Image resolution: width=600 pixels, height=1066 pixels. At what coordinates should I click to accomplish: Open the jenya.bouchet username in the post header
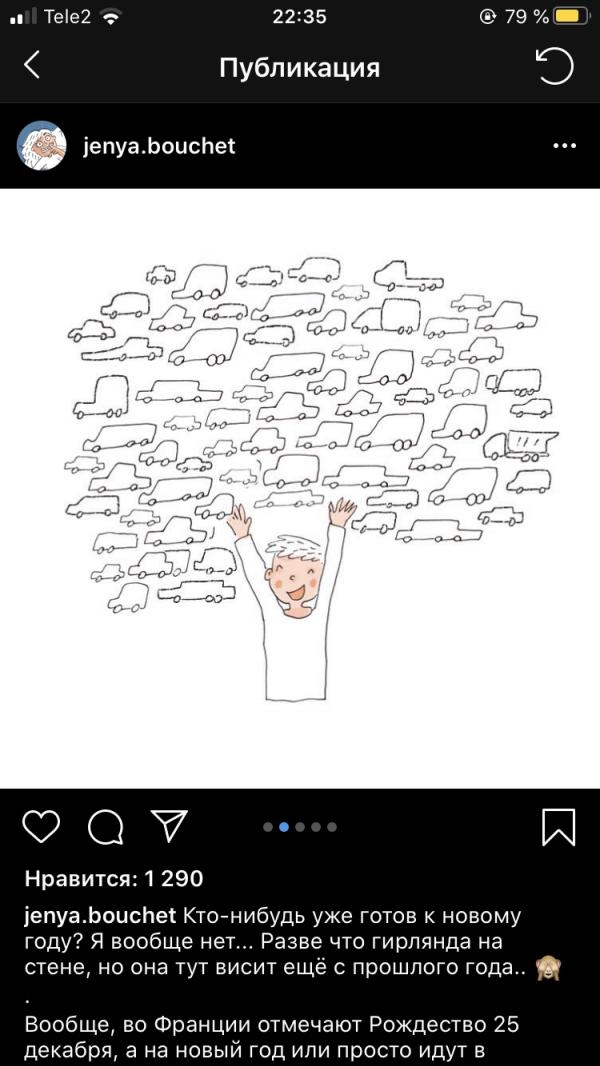point(159,146)
